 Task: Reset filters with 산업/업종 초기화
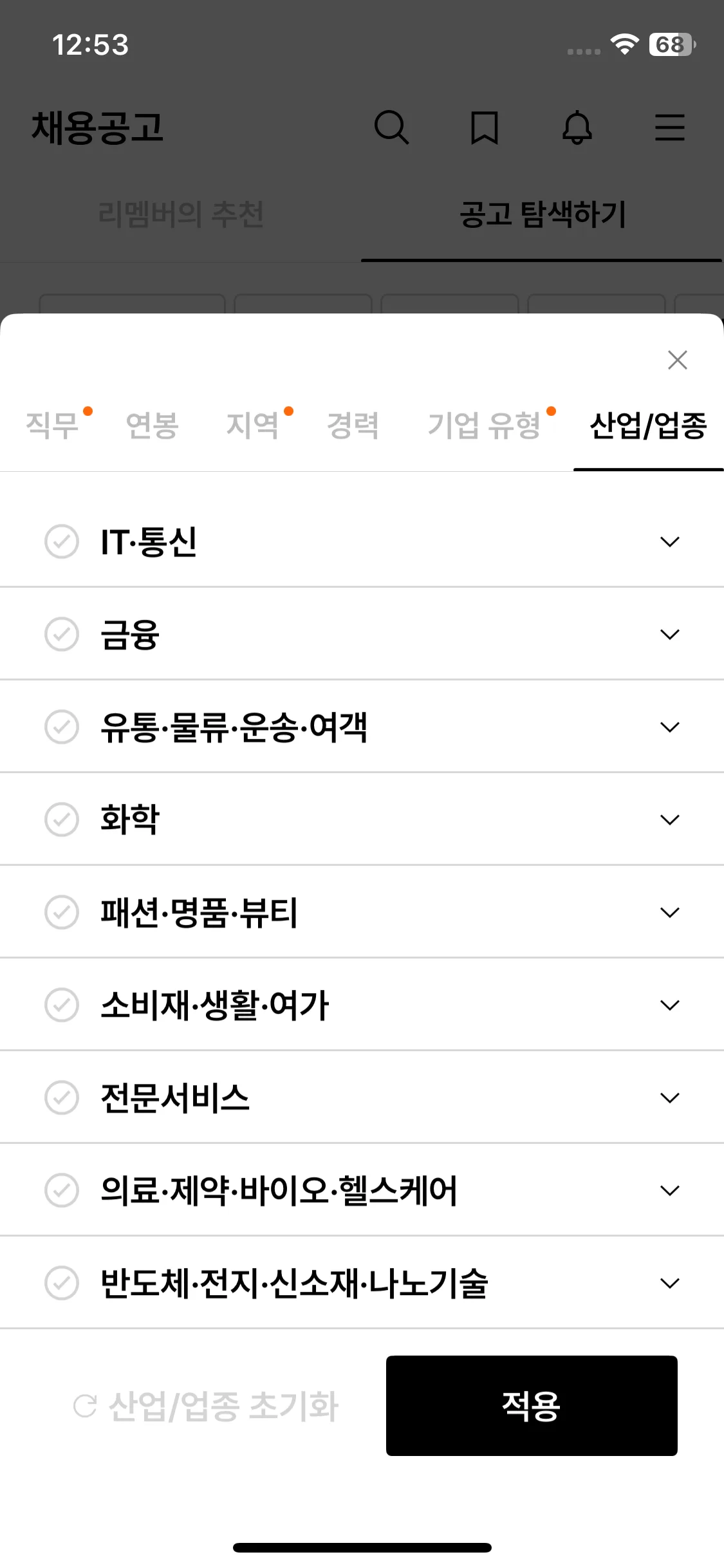[x=206, y=1406]
